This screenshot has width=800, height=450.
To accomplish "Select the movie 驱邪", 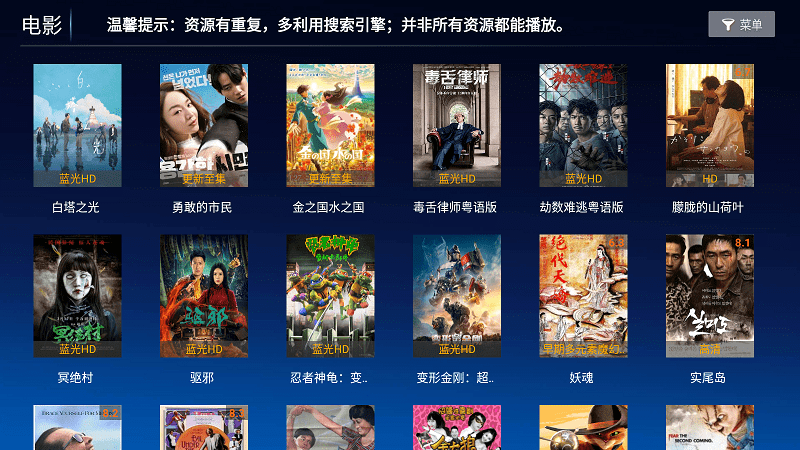I will (204, 297).
